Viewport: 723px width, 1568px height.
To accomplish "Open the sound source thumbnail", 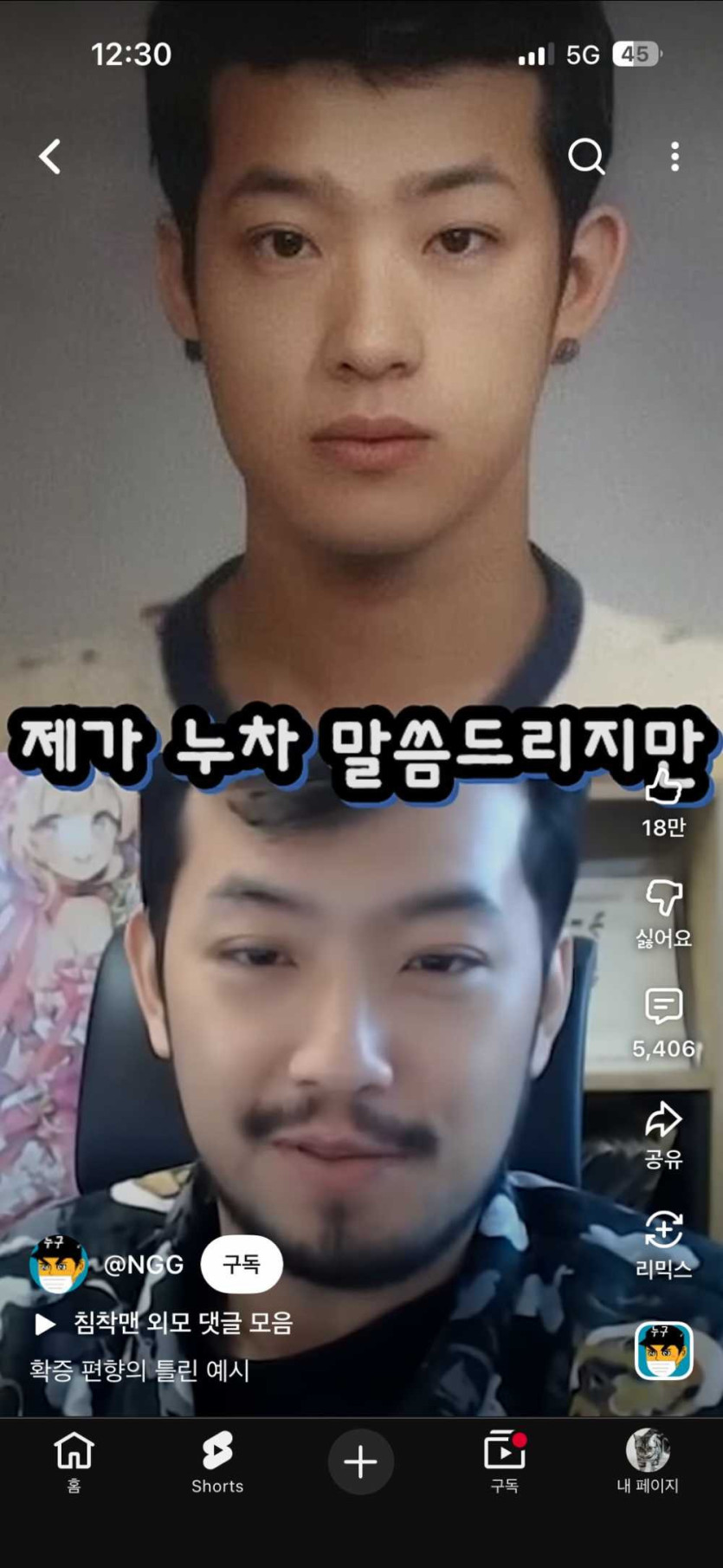I will [x=663, y=1350].
